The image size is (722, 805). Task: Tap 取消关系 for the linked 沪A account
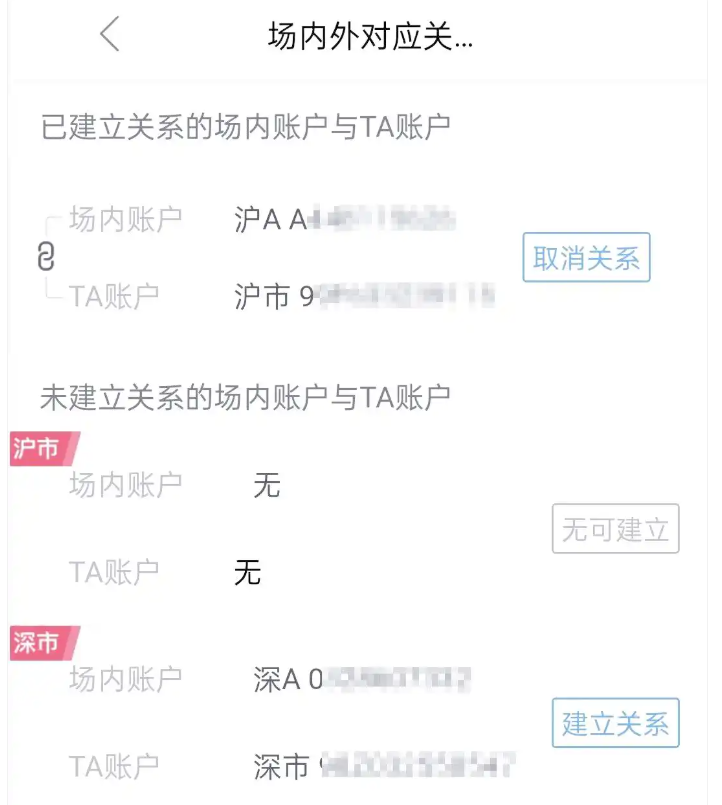coord(586,258)
